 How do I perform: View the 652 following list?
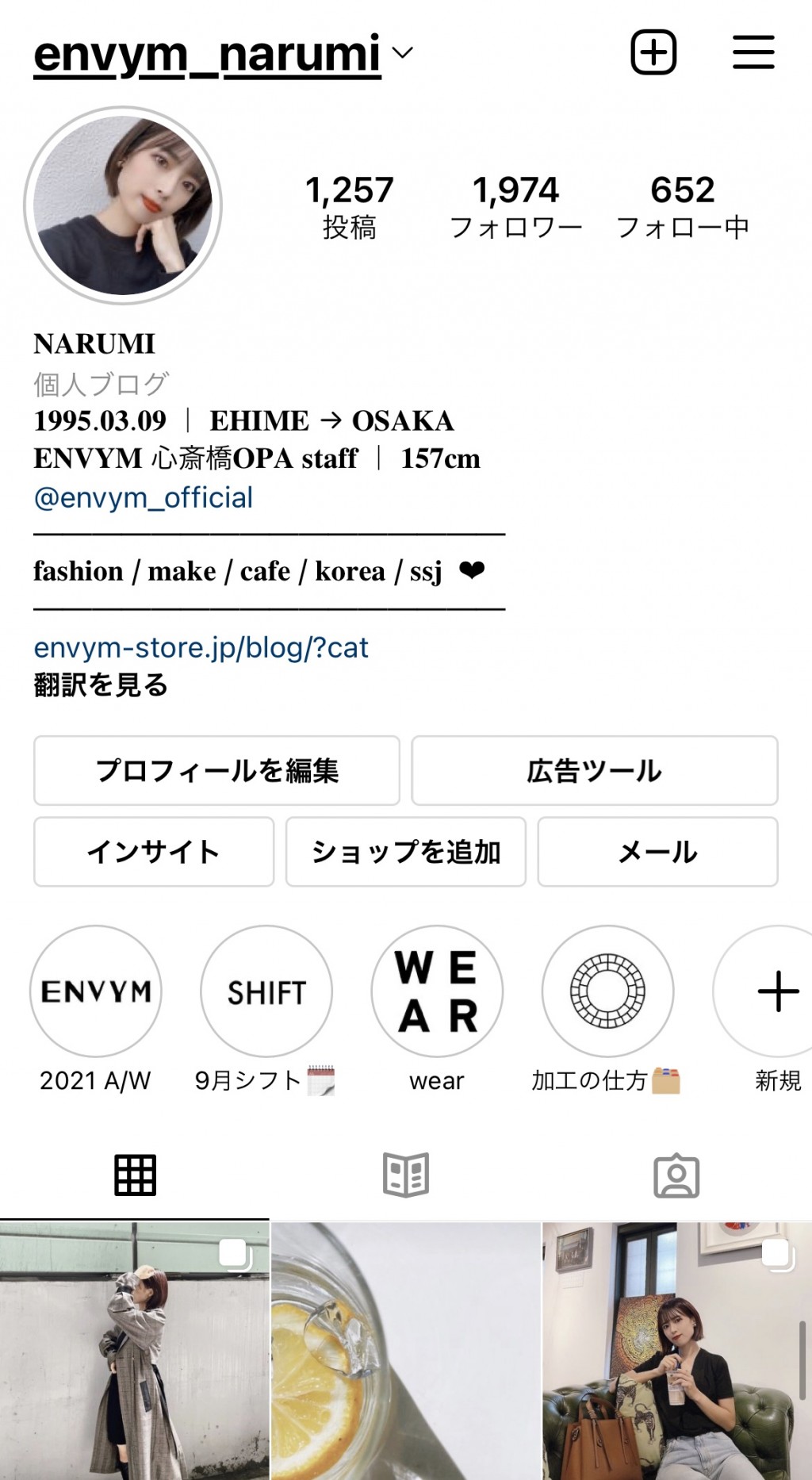point(682,207)
